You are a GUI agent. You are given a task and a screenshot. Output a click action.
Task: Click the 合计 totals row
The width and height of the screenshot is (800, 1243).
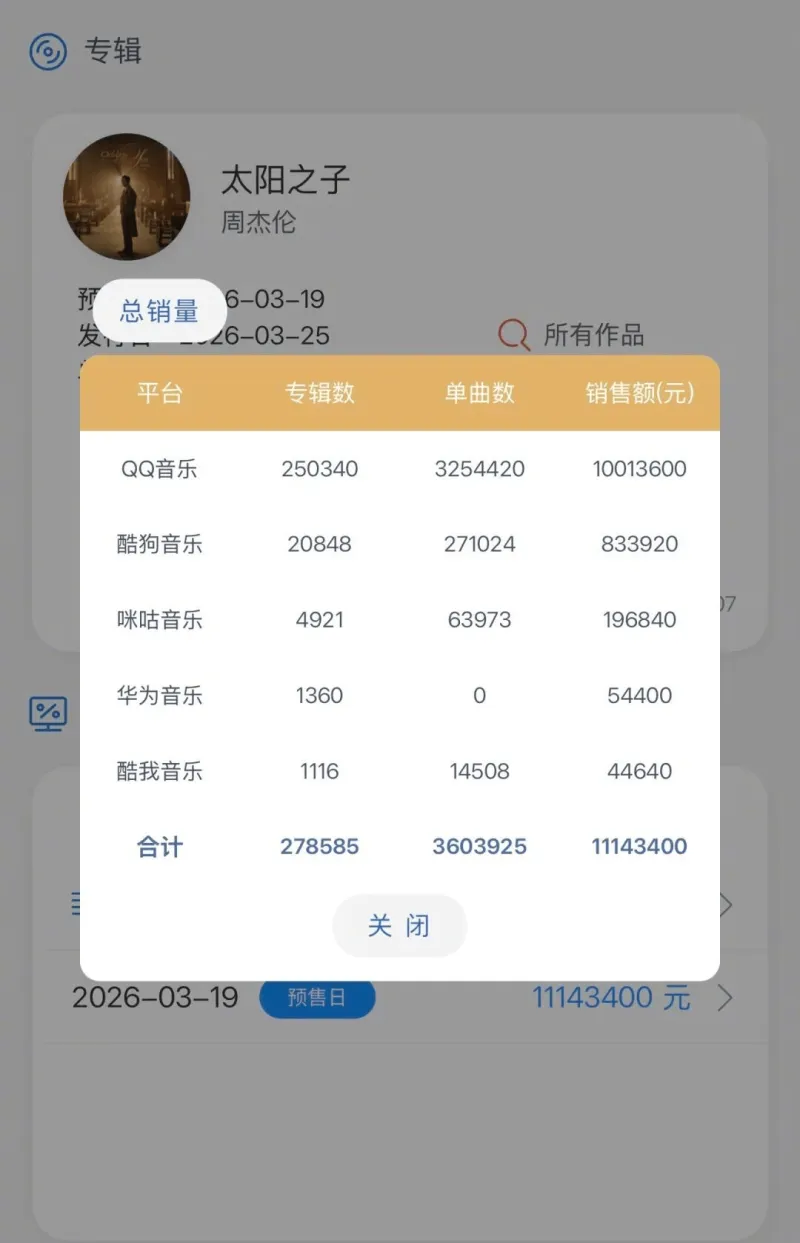point(158,846)
